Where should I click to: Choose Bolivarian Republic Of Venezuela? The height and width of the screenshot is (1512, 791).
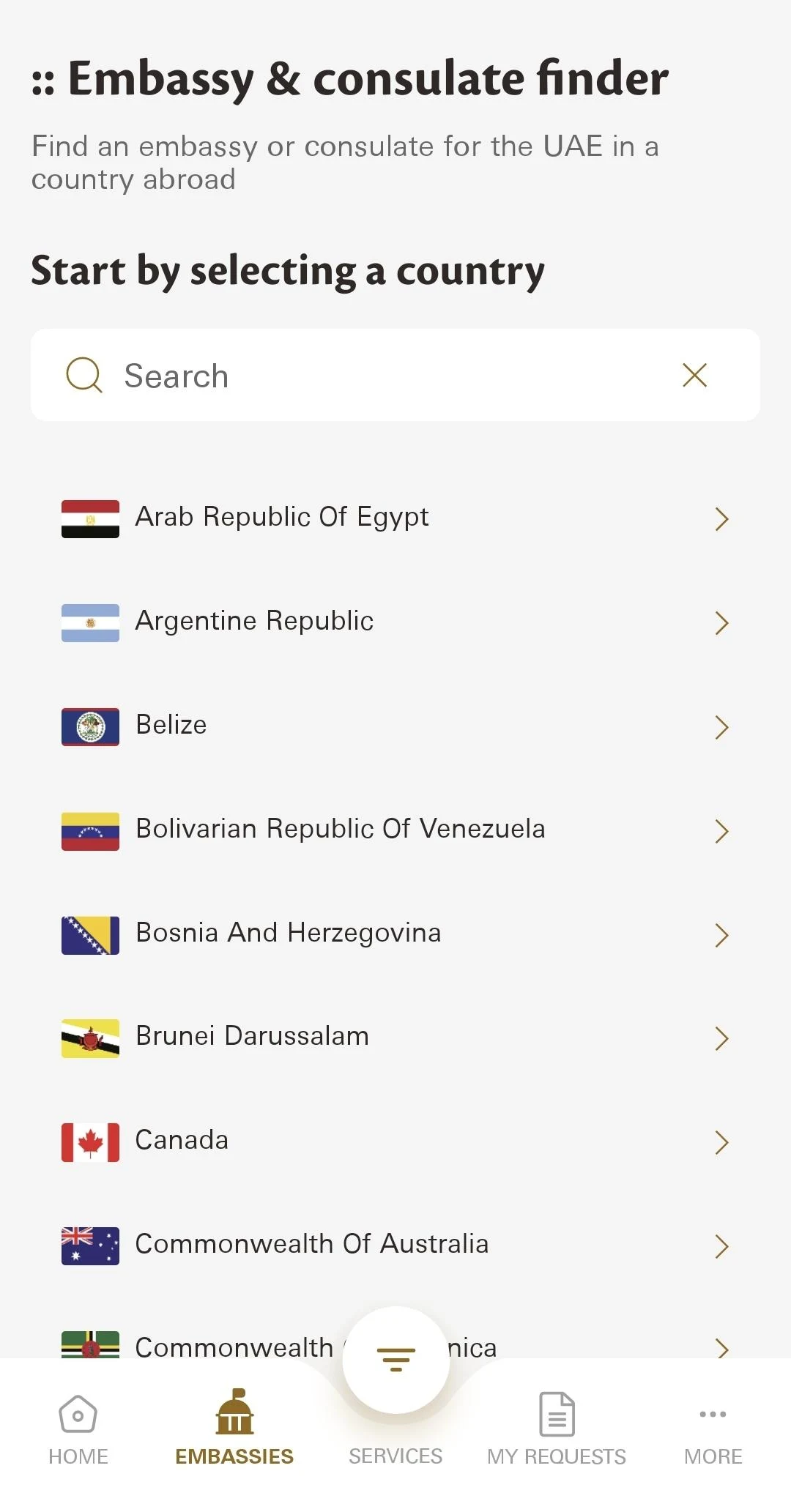tap(395, 830)
